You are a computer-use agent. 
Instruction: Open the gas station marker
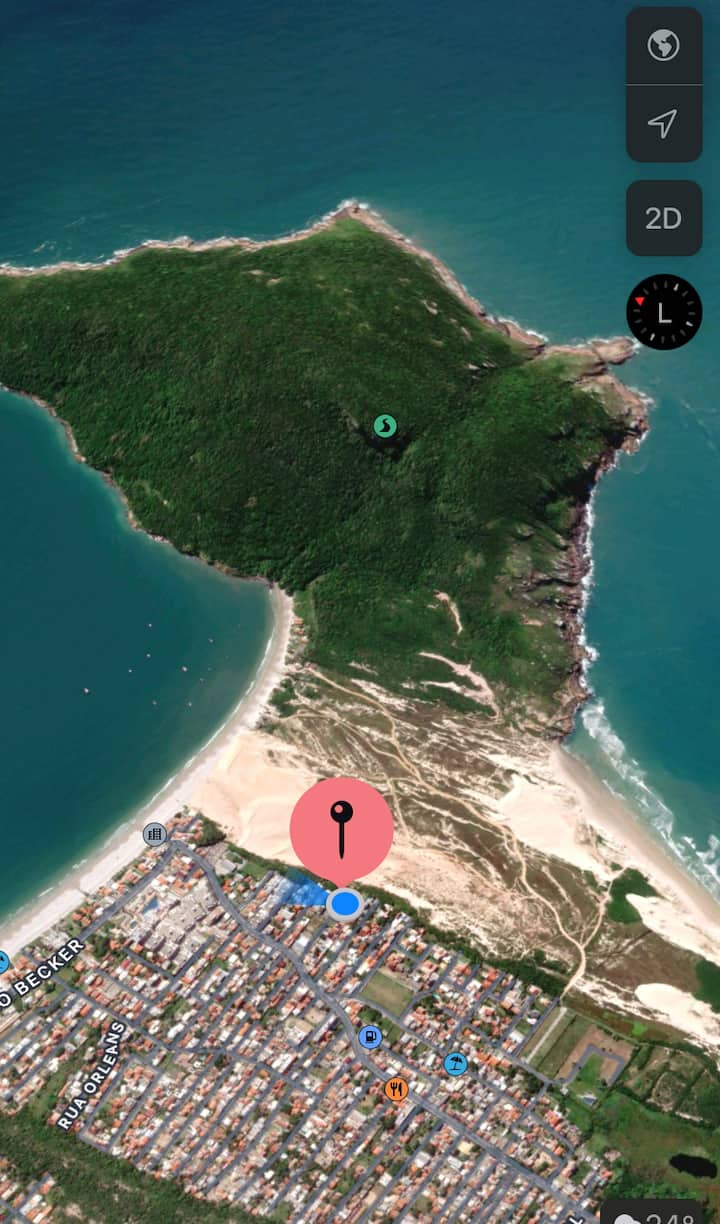coord(370,1037)
